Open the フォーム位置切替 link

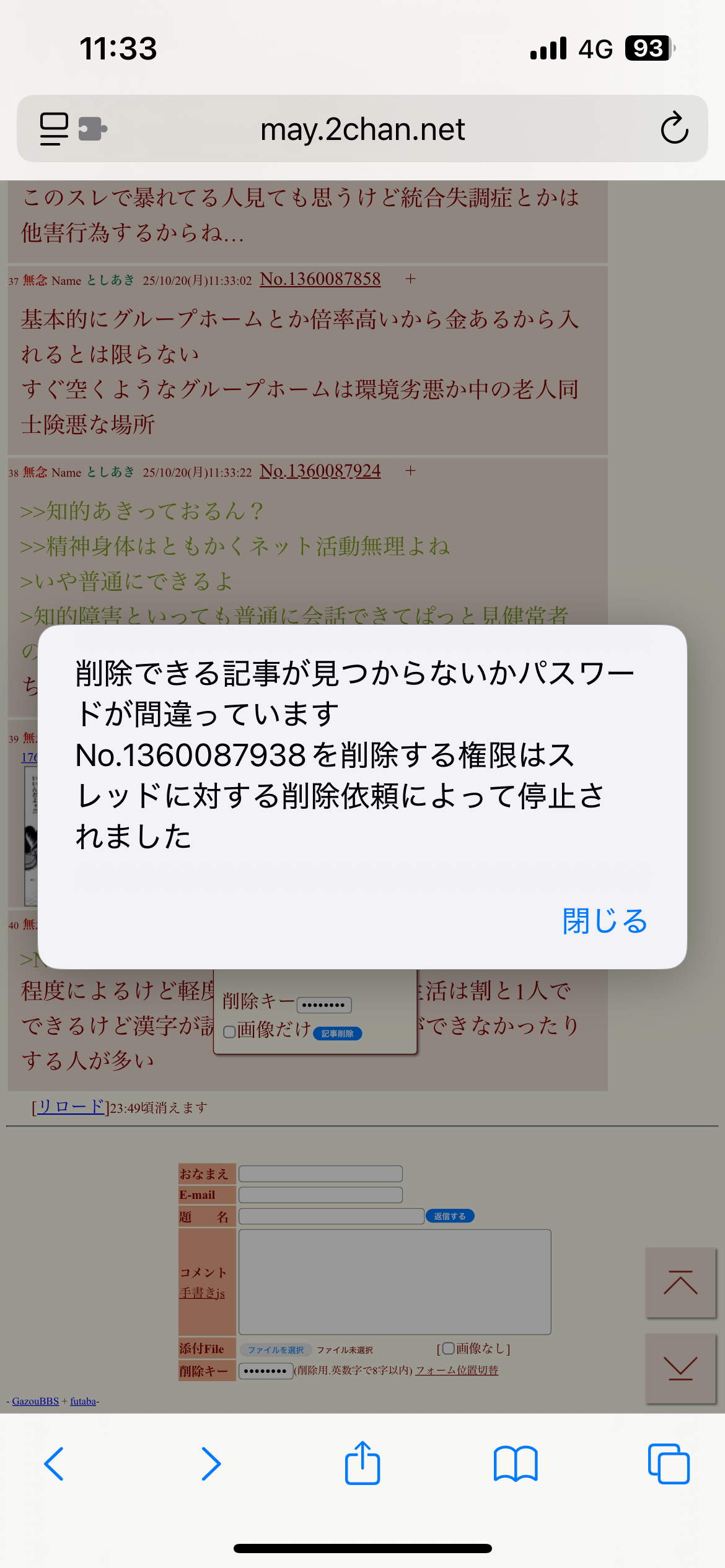click(x=457, y=1370)
